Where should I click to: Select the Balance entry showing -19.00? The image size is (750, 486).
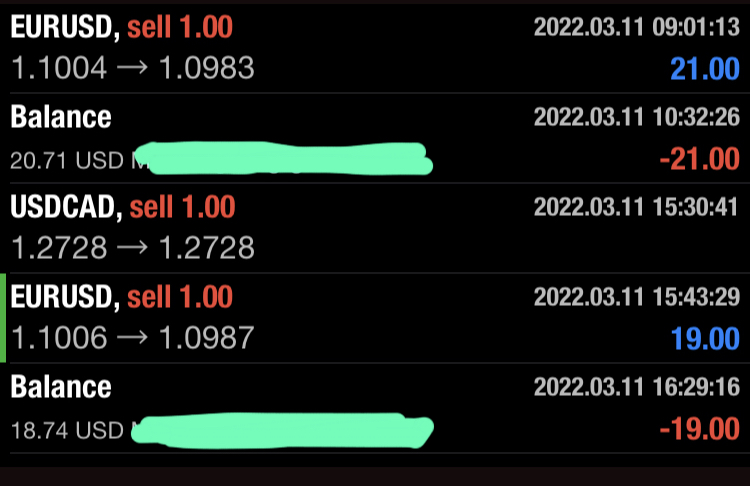click(x=375, y=407)
